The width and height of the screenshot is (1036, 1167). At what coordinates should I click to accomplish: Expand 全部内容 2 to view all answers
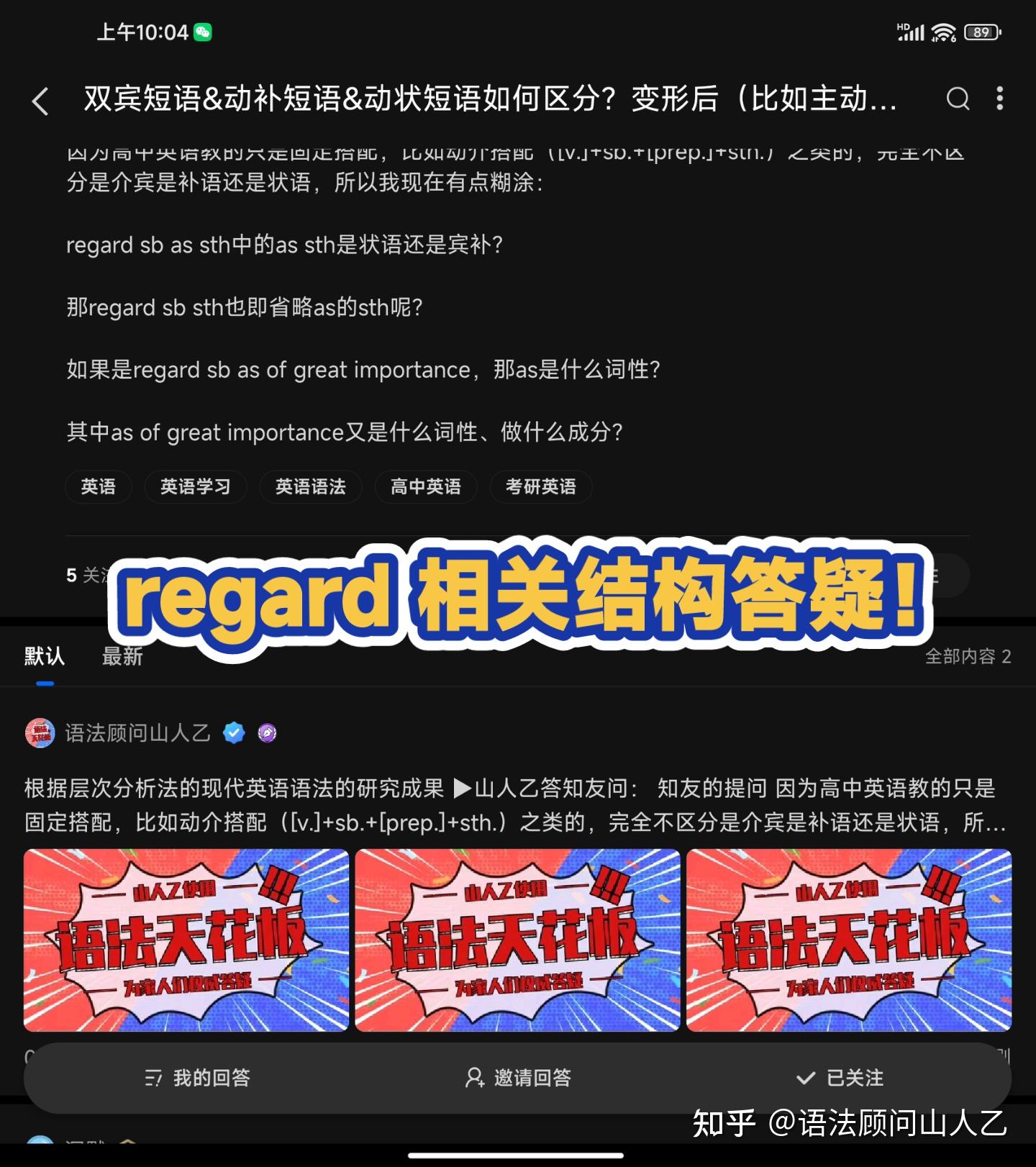(x=967, y=656)
